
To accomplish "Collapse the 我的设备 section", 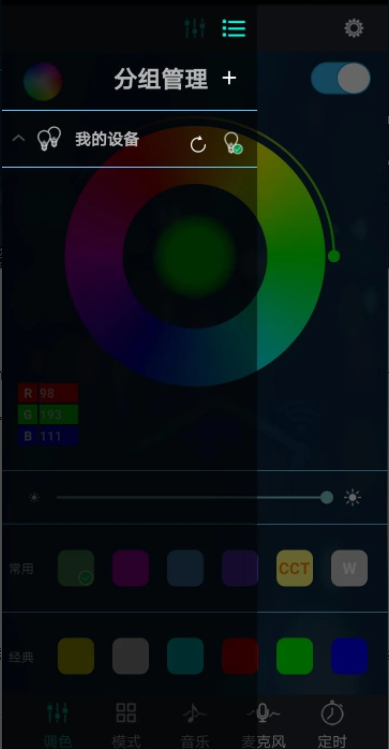I will (x=18, y=139).
